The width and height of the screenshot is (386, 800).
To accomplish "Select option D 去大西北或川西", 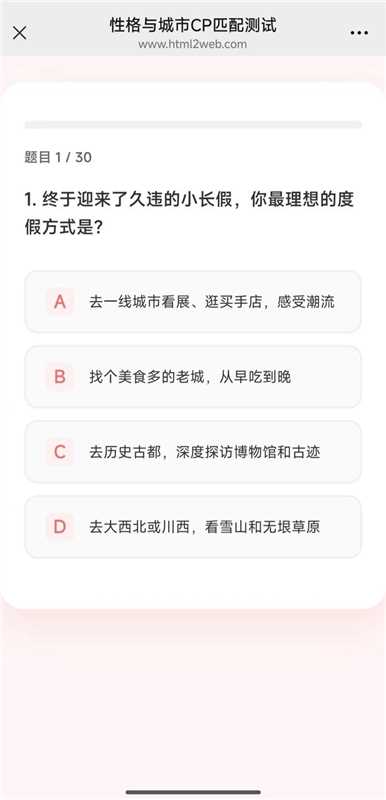I will tap(193, 527).
